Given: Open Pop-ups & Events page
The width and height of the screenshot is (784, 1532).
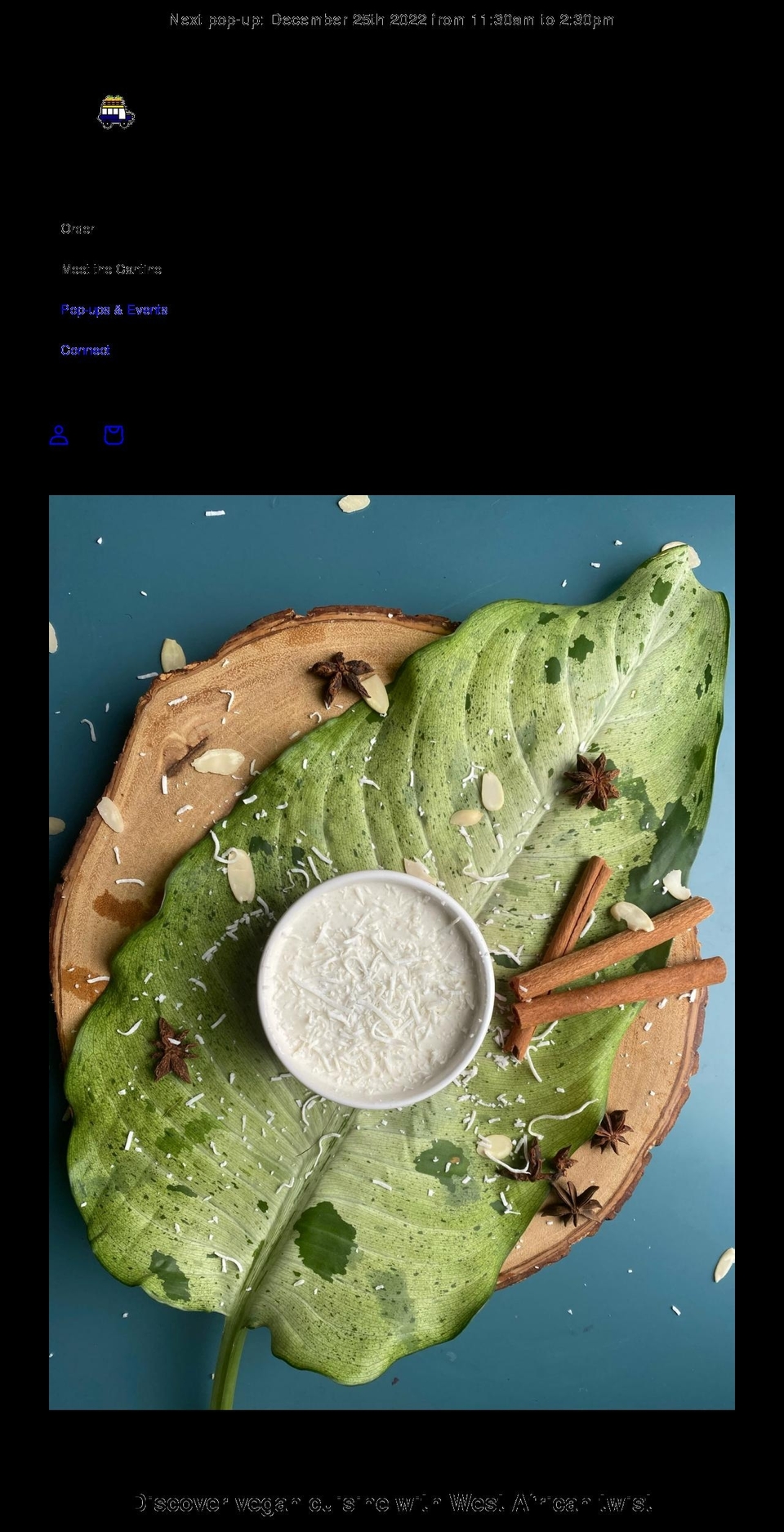Looking at the screenshot, I should click(x=114, y=310).
